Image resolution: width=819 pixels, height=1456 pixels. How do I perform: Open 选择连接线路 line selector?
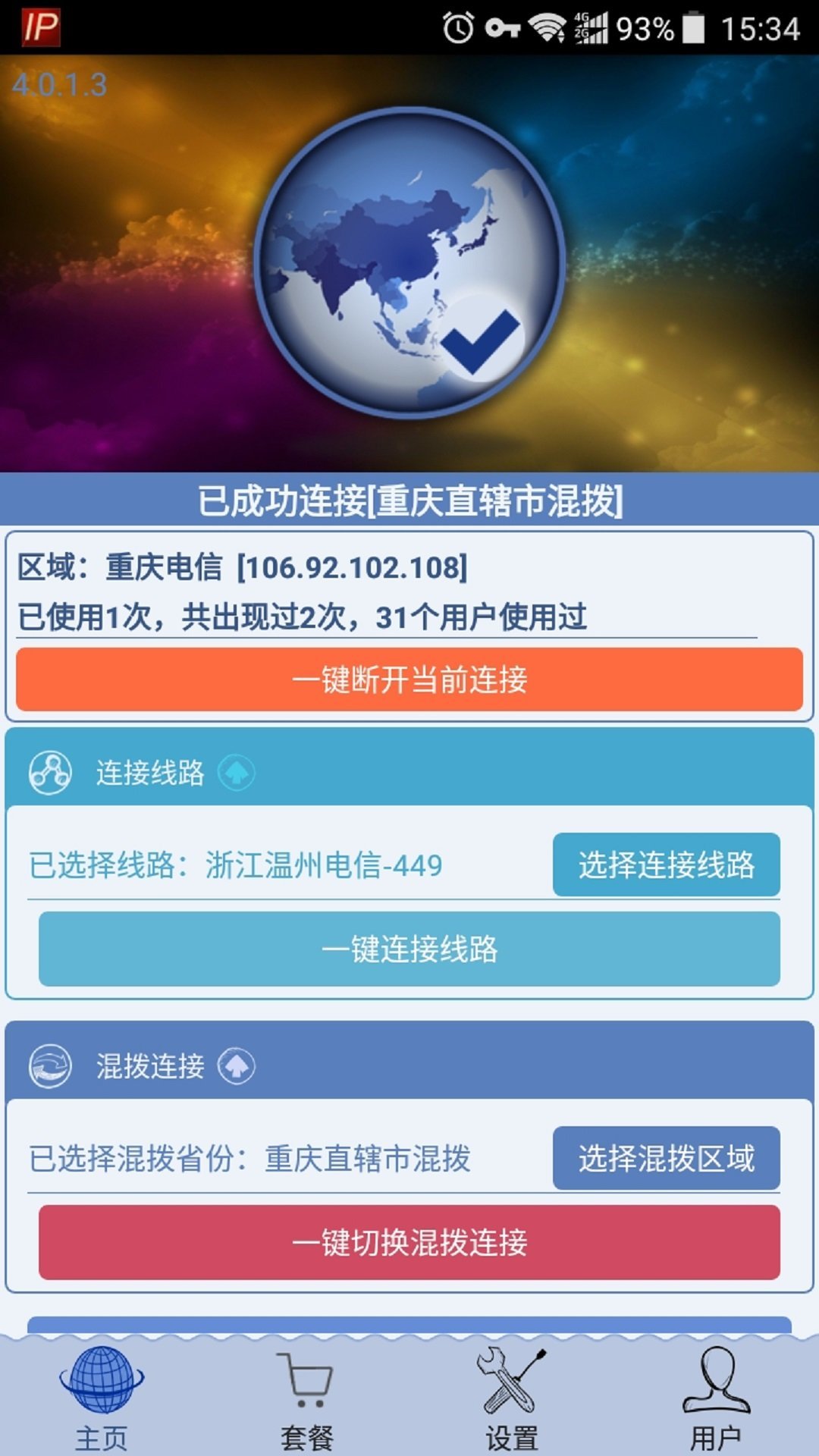point(666,864)
